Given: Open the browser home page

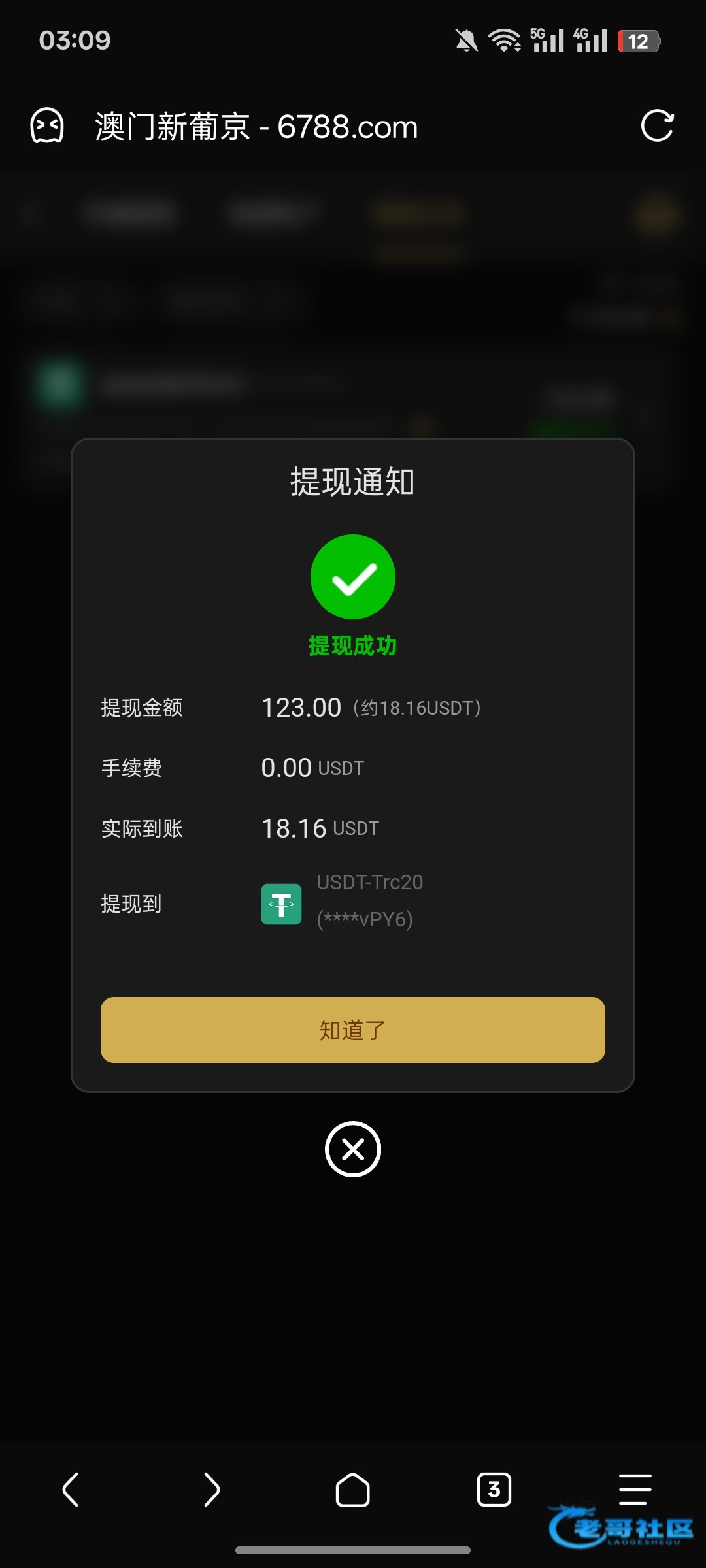Looking at the screenshot, I should point(353,1490).
